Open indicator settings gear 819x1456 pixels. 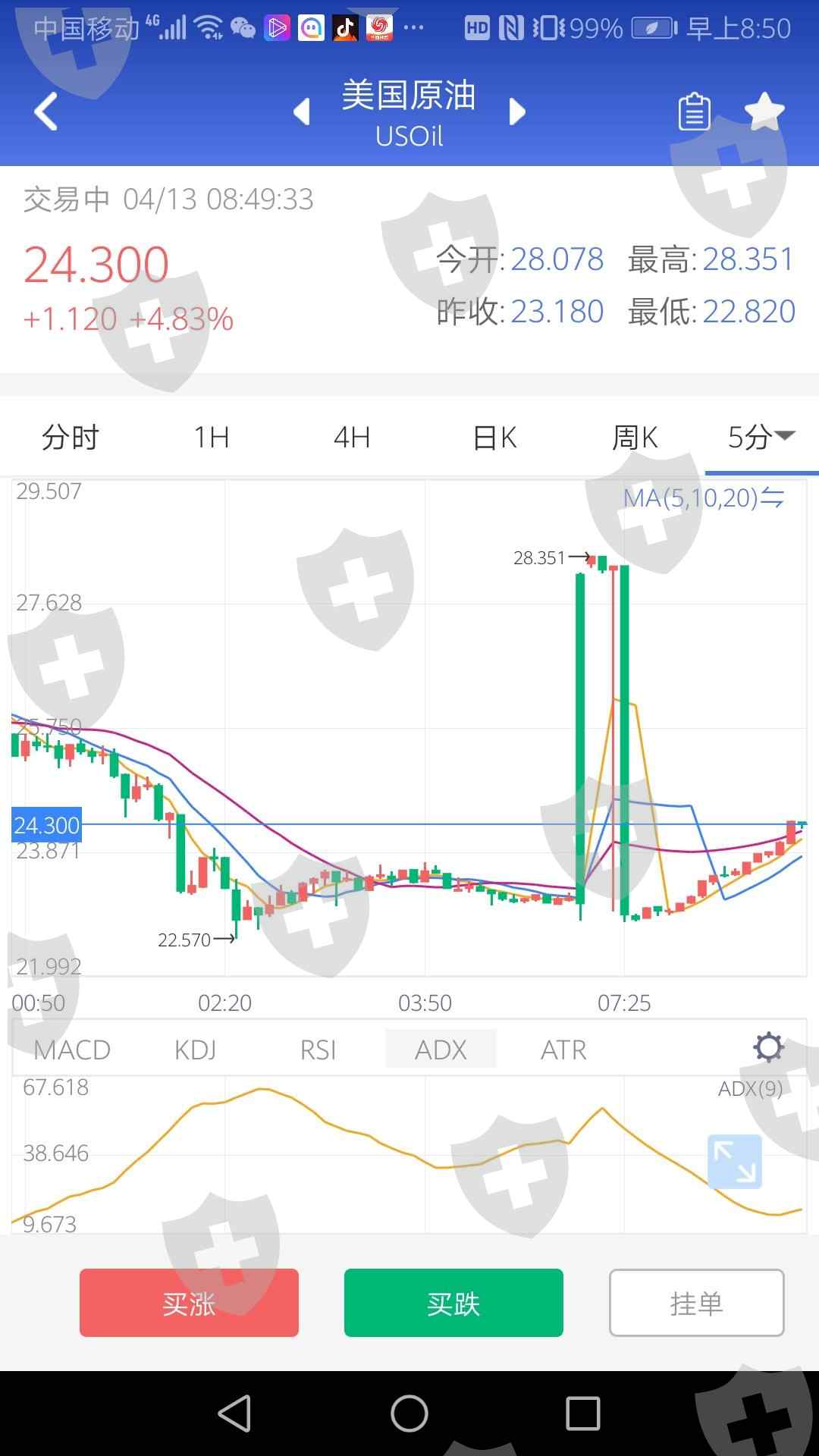coord(768,1048)
